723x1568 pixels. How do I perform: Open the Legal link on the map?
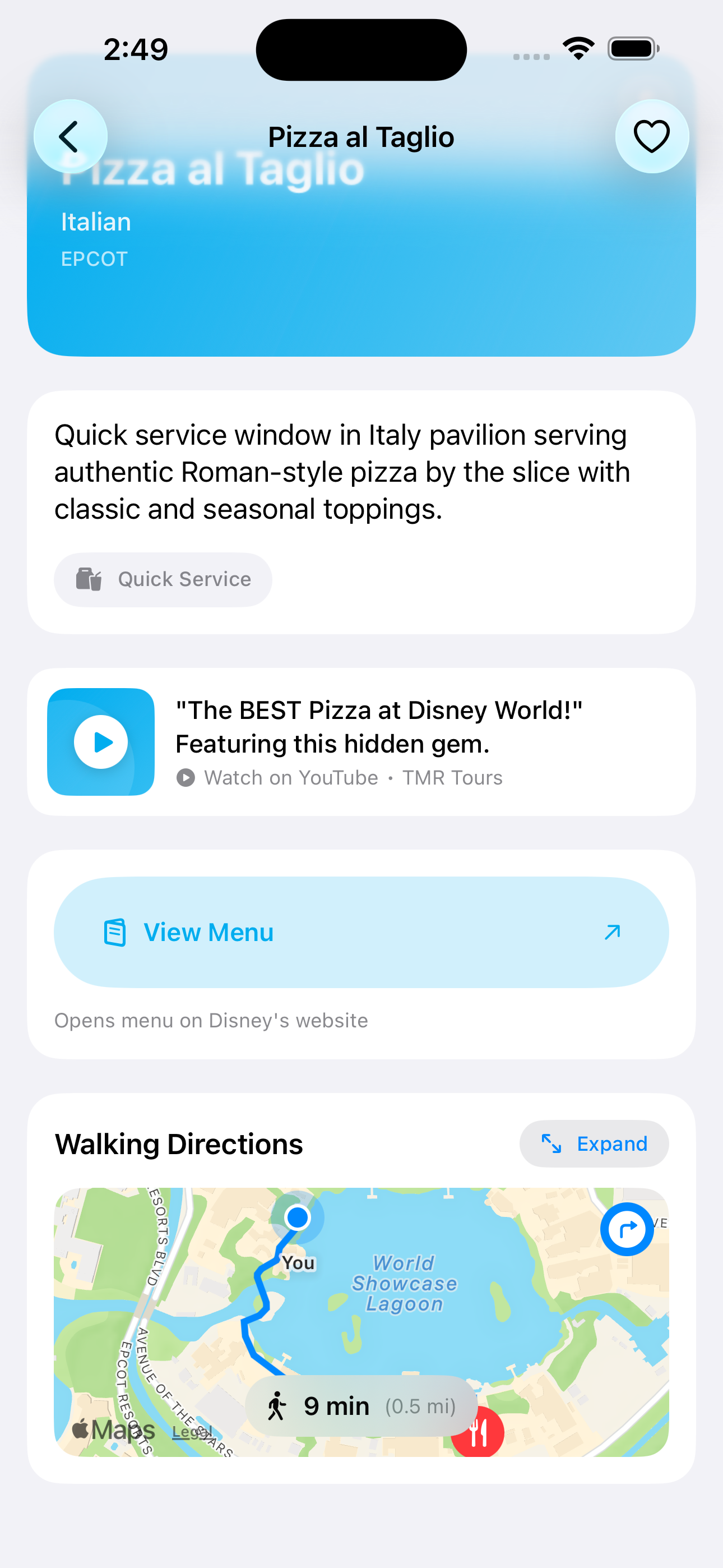tap(190, 1432)
